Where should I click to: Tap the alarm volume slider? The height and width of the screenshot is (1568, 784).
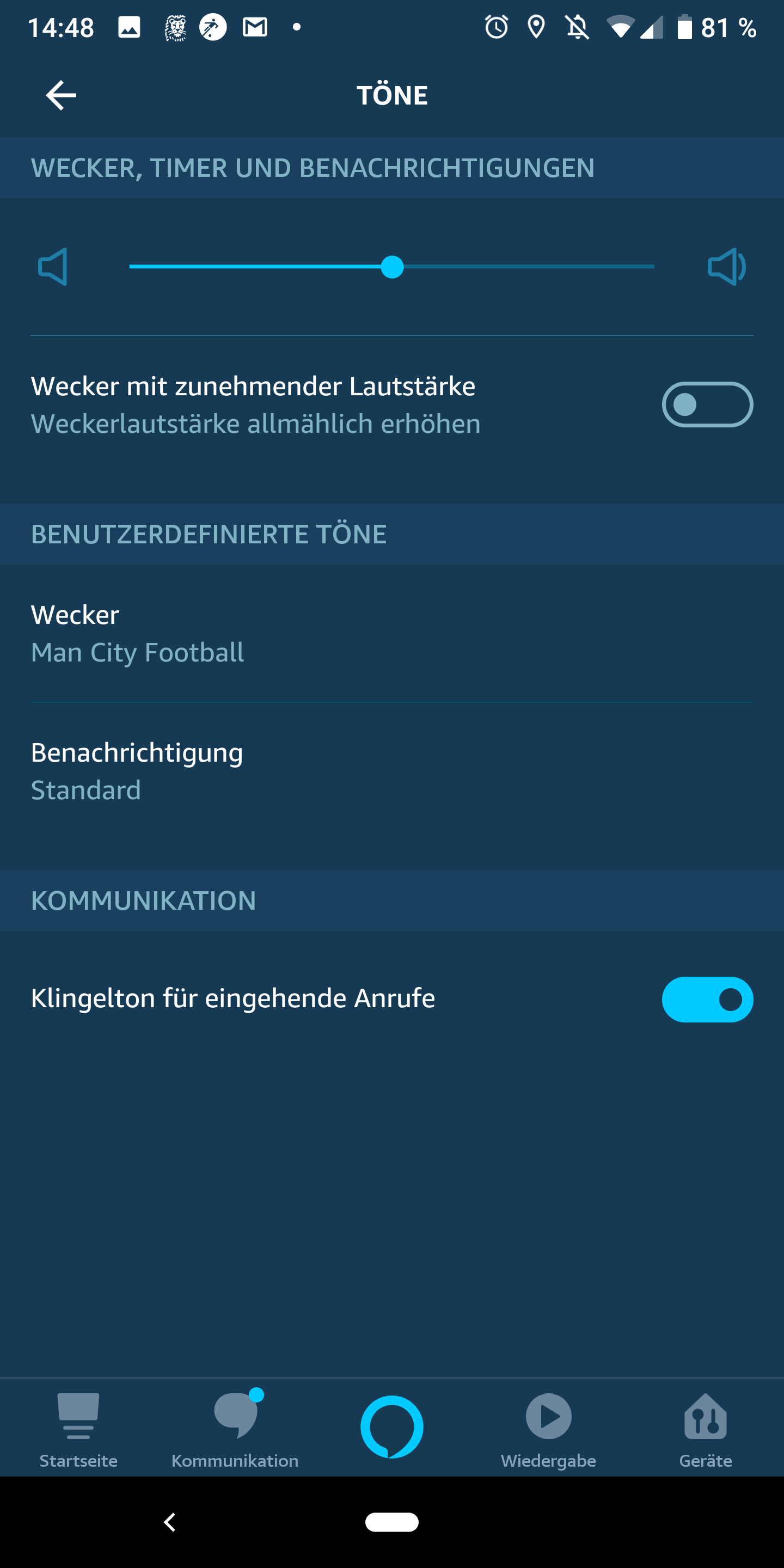click(392, 267)
